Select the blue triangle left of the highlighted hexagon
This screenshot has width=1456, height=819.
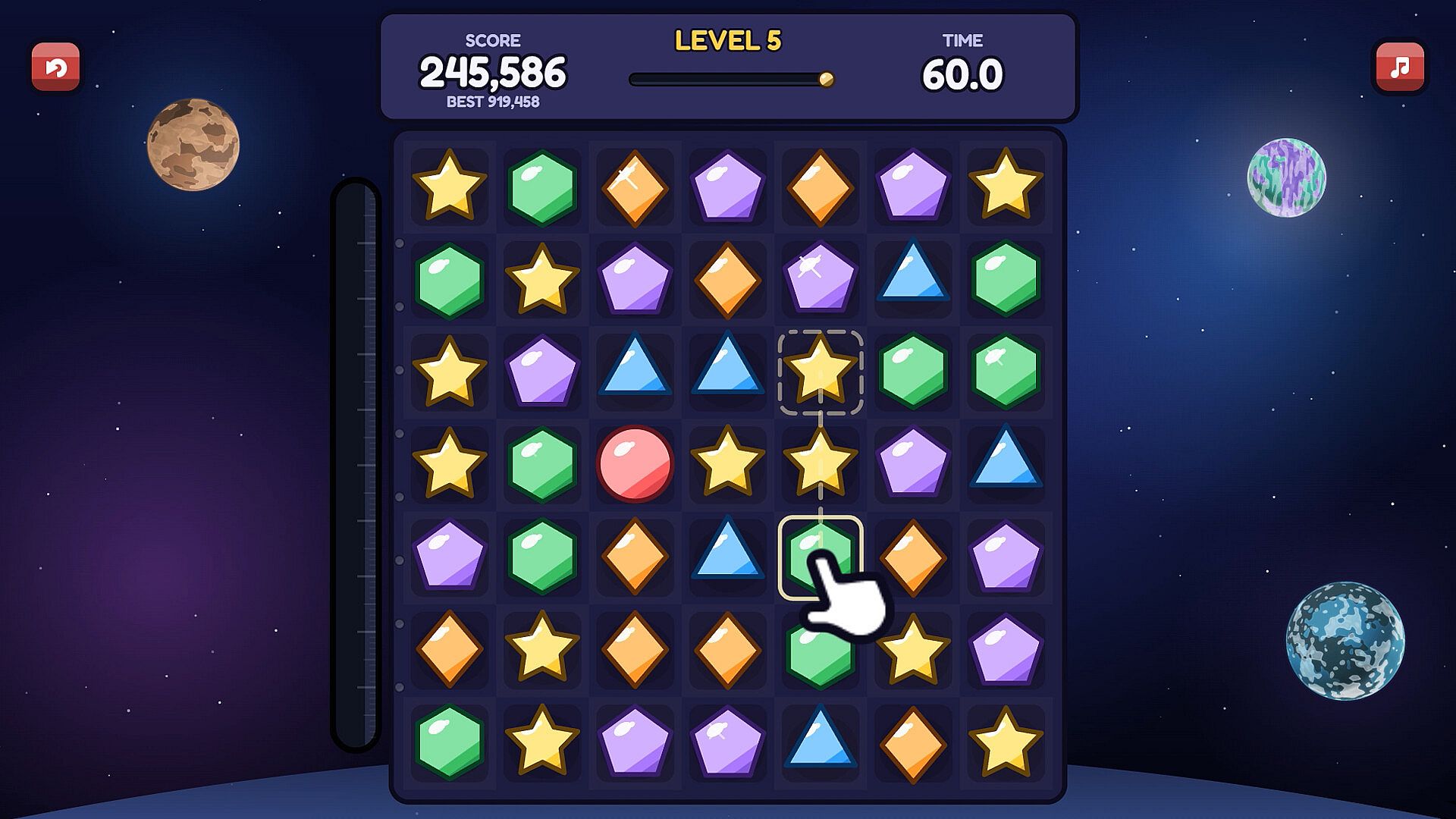pos(727,550)
